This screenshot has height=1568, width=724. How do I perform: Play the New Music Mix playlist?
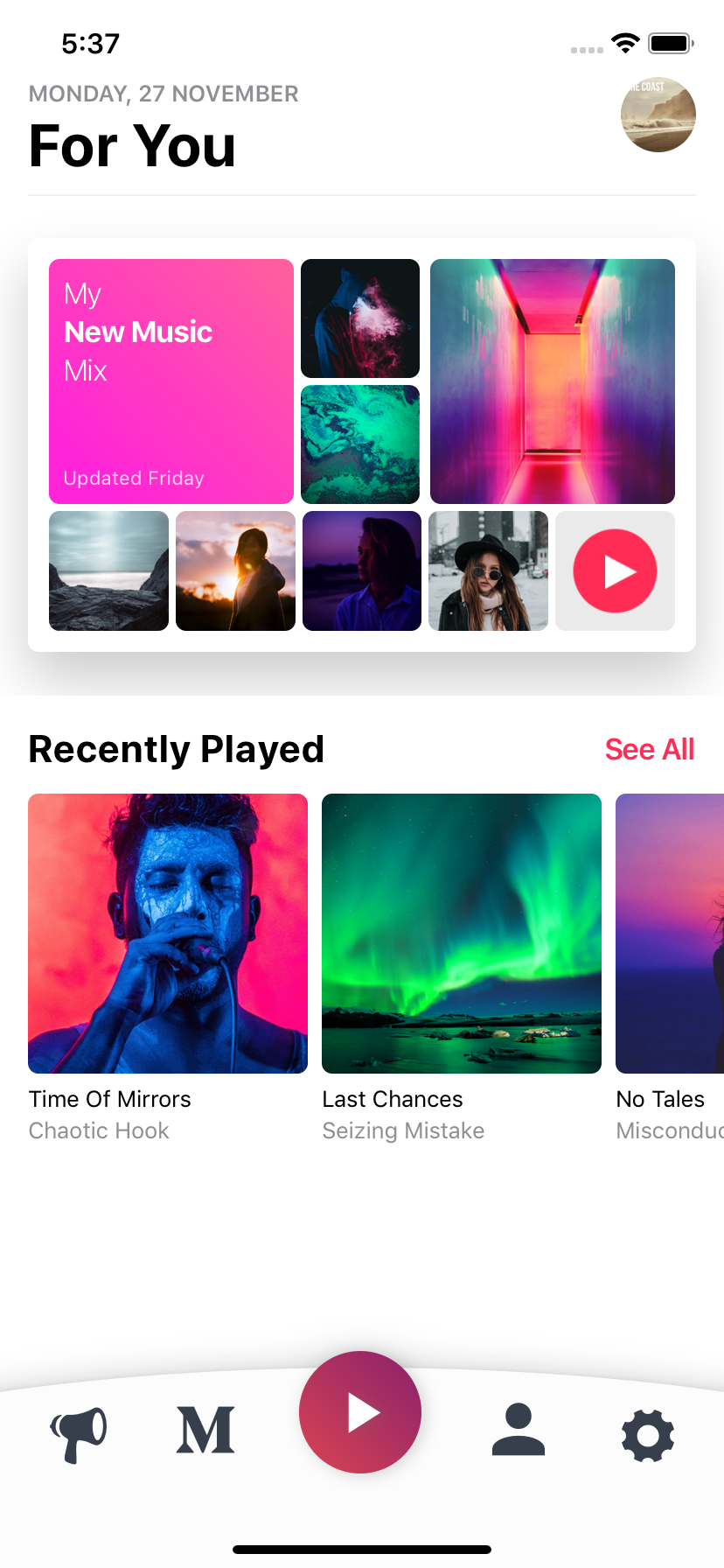coord(615,571)
